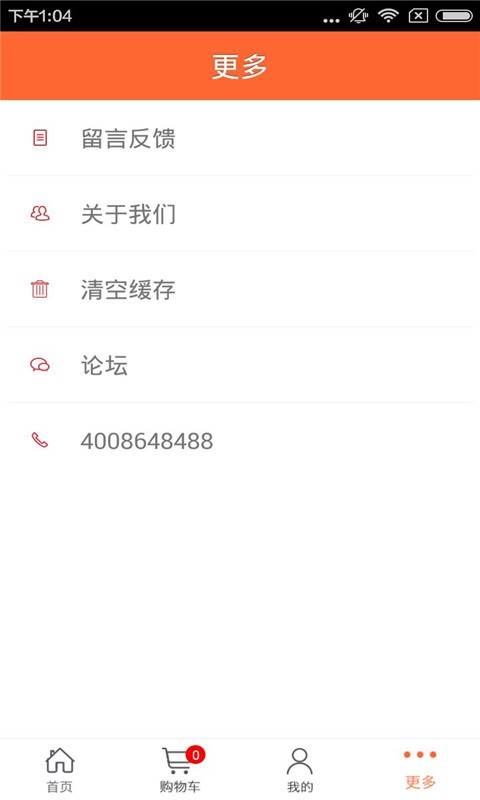Screen dimensions: 480x800
Task: Select 清空缓存 to clear cache
Action: point(240,289)
